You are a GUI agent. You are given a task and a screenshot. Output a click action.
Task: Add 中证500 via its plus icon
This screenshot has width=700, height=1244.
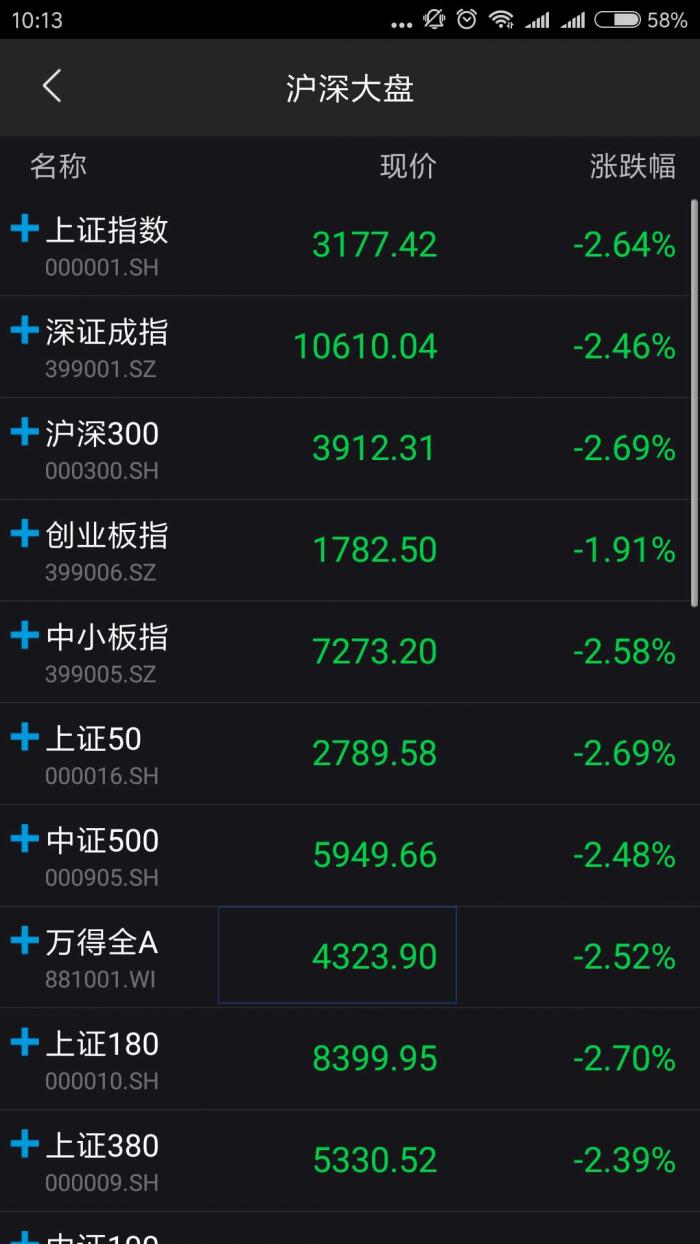pos(24,839)
